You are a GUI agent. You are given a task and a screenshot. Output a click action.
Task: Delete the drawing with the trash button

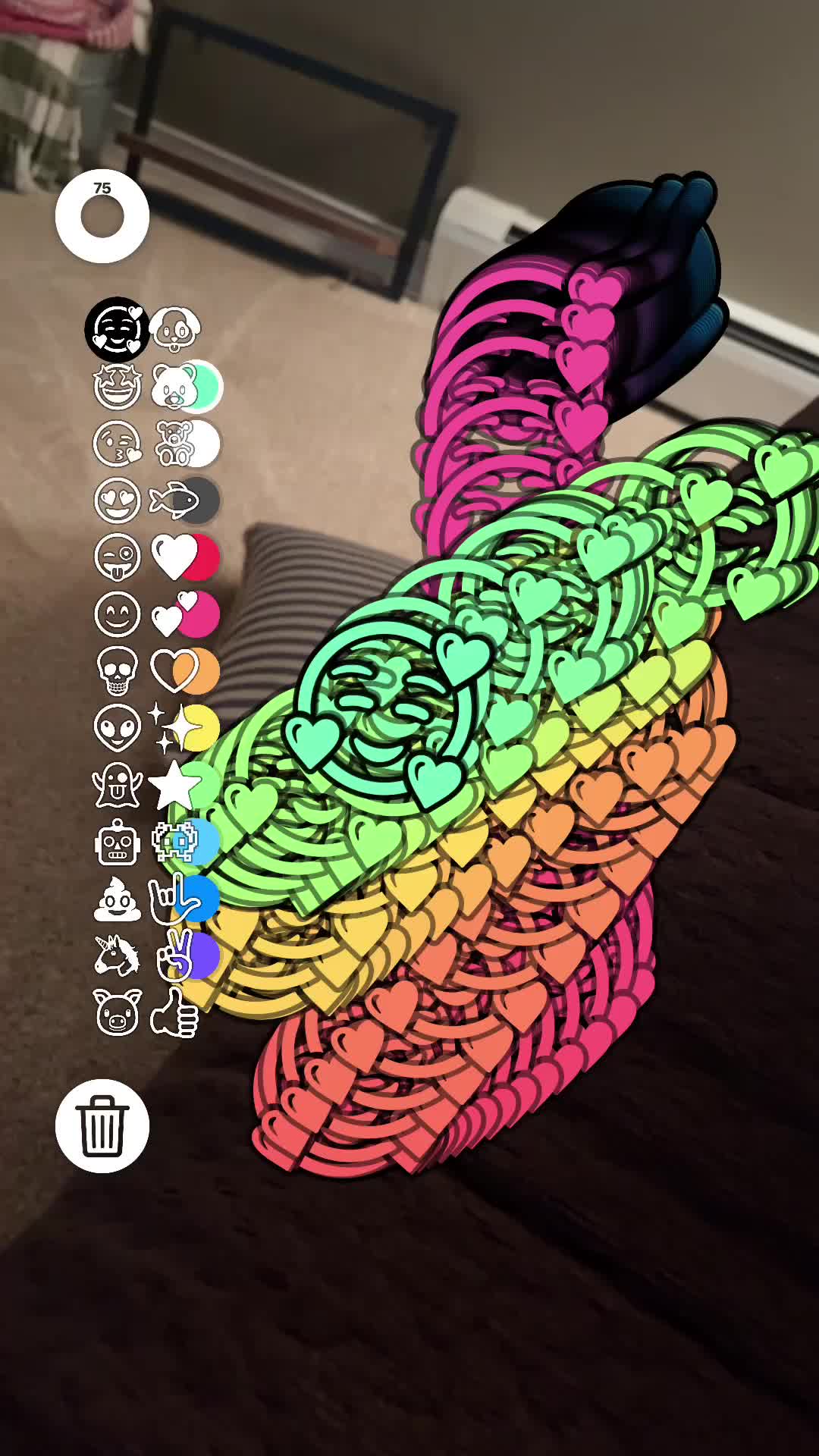click(x=102, y=1125)
